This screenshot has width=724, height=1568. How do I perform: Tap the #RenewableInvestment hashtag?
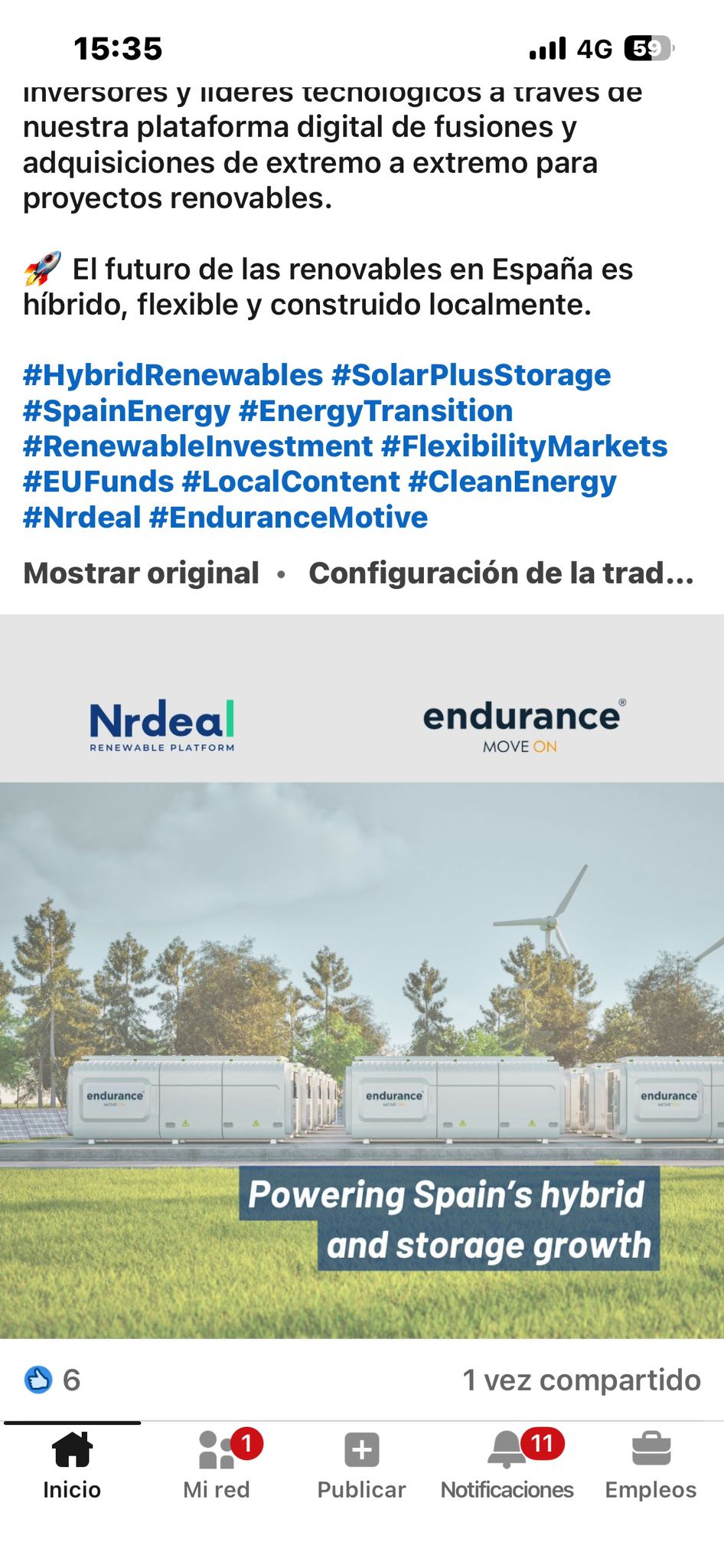click(x=197, y=446)
